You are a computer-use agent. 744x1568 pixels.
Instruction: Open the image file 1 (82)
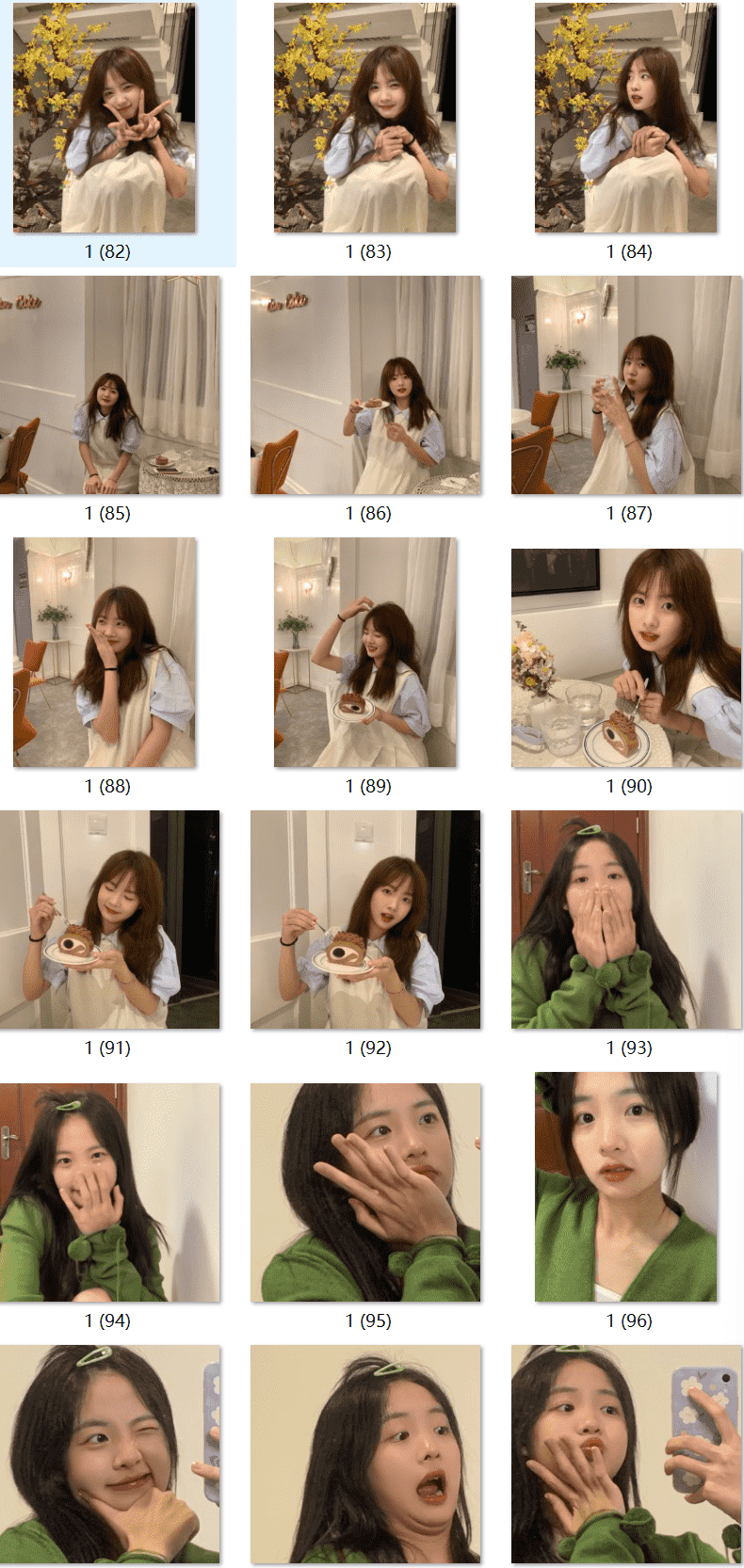pyautogui.click(x=105, y=119)
